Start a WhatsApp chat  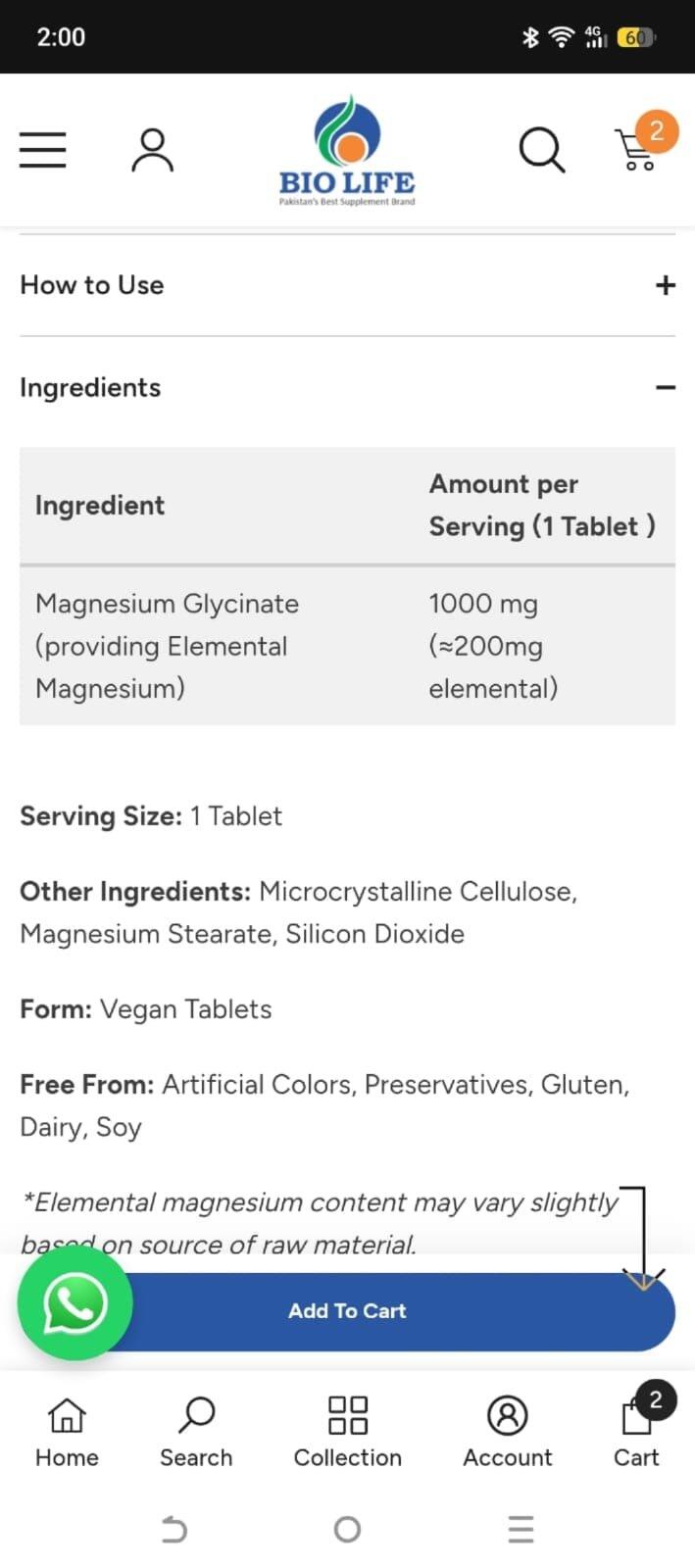74,1302
